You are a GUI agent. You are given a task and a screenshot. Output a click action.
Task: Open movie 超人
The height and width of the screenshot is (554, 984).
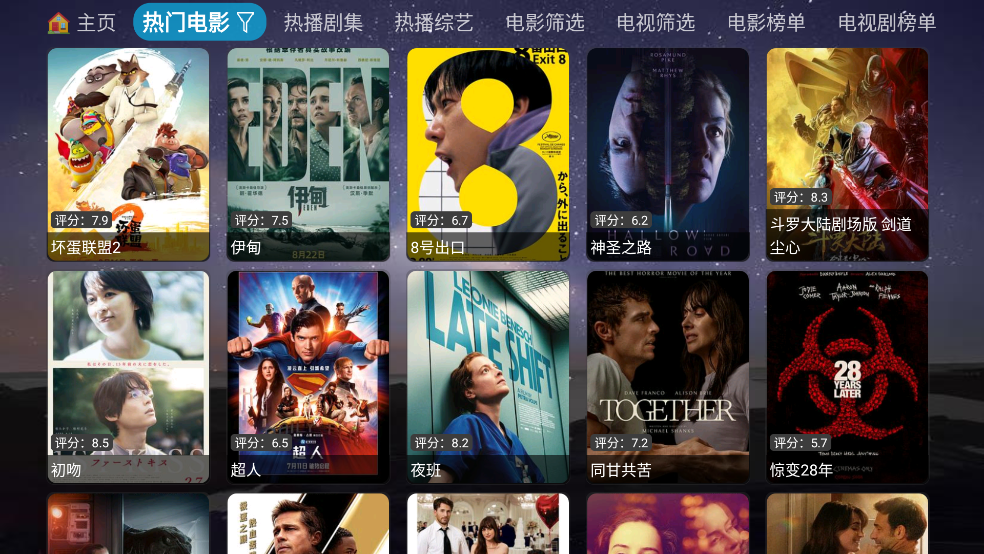coord(308,376)
